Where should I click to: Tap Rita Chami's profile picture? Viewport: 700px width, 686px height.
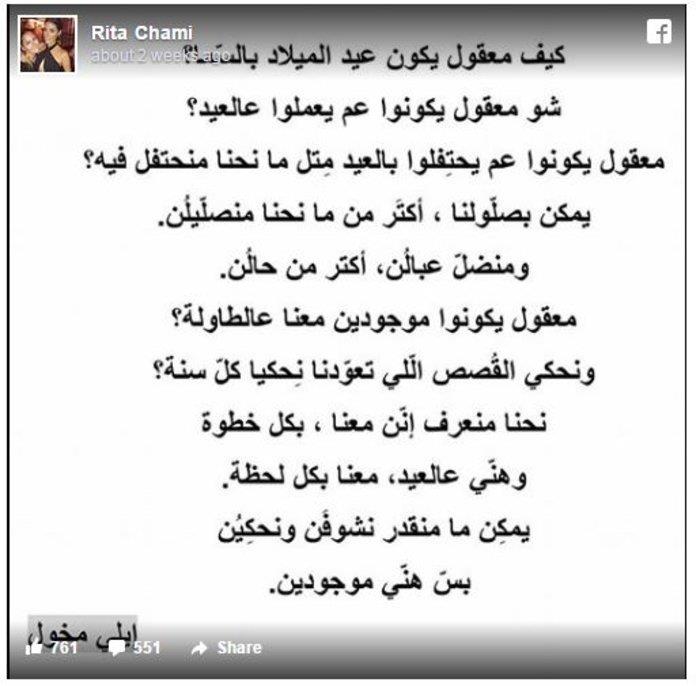point(47,44)
